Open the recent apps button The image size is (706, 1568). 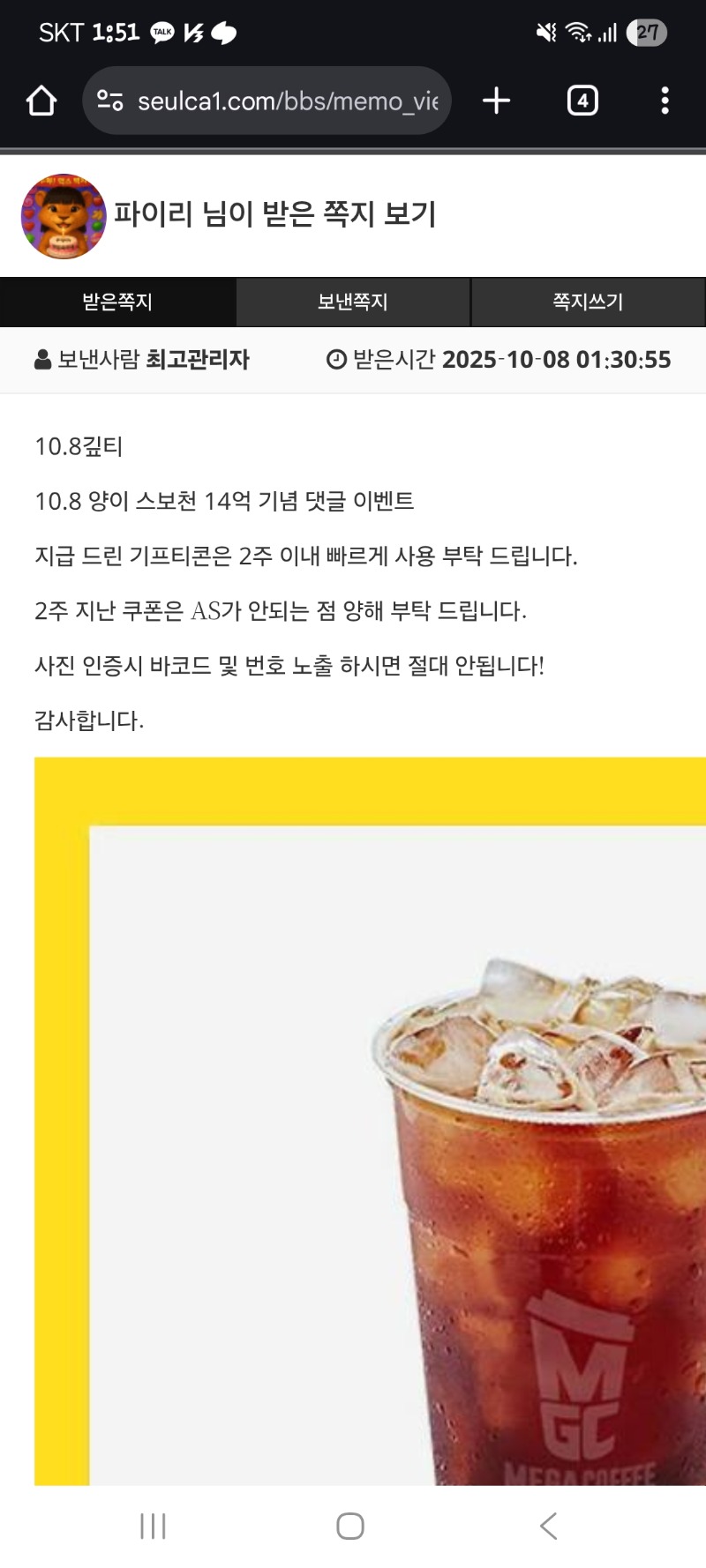[153, 1527]
